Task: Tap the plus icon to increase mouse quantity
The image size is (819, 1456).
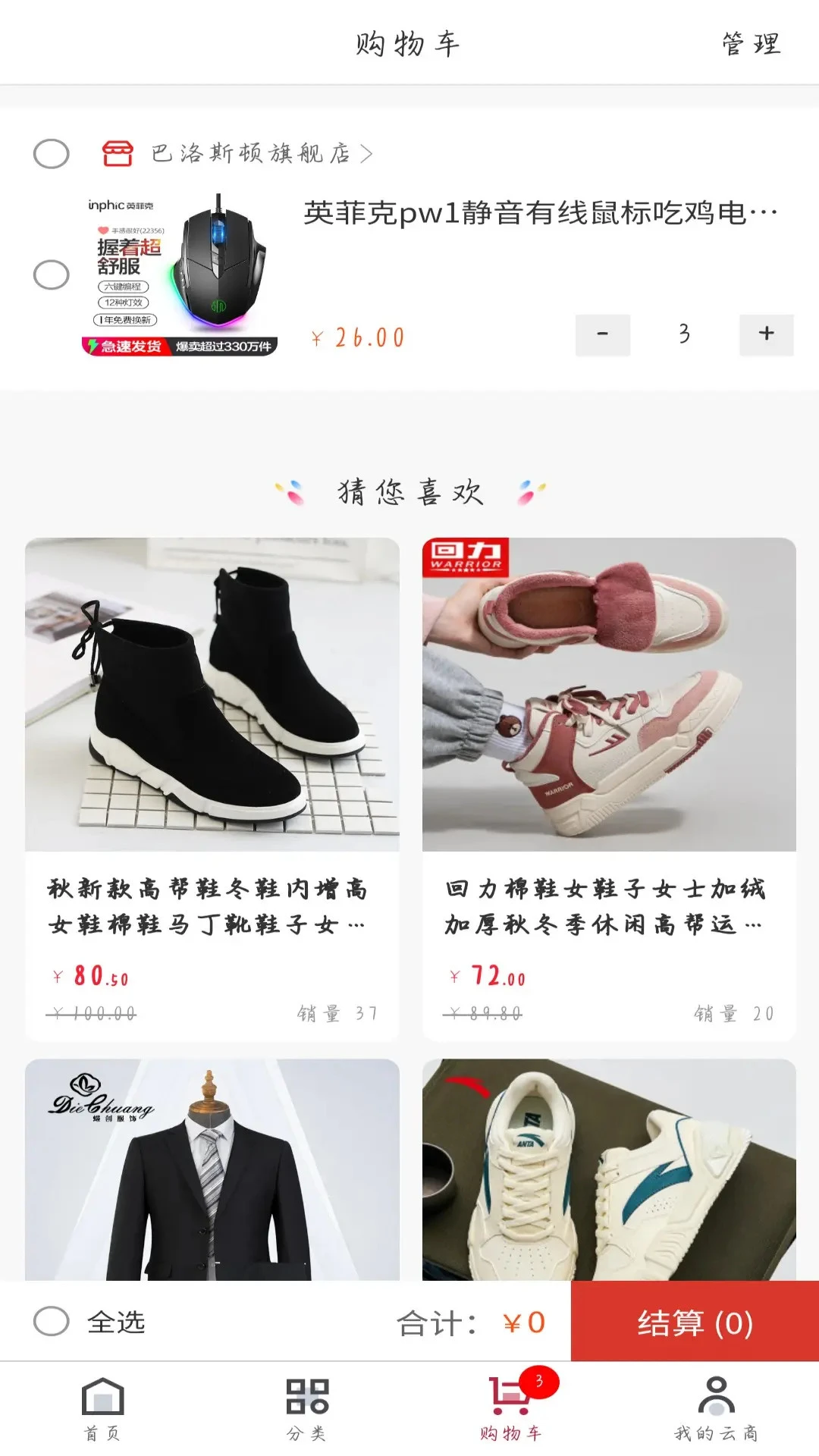Action: 766,334
